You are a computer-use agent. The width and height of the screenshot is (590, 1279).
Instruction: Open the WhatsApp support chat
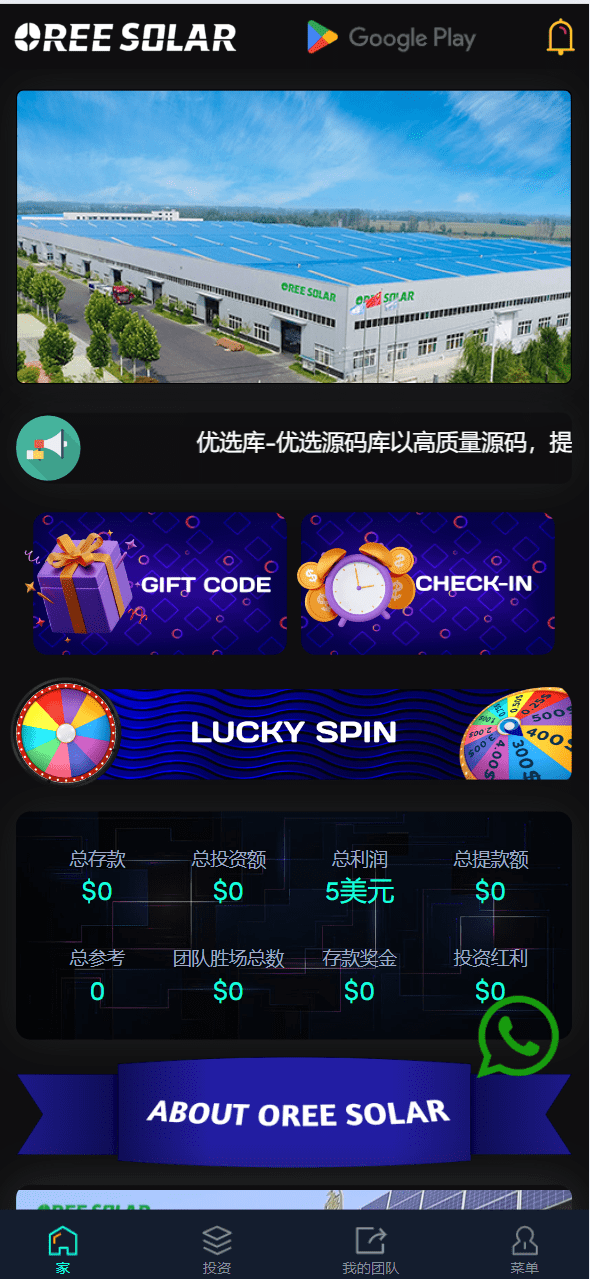pyautogui.click(x=517, y=1037)
